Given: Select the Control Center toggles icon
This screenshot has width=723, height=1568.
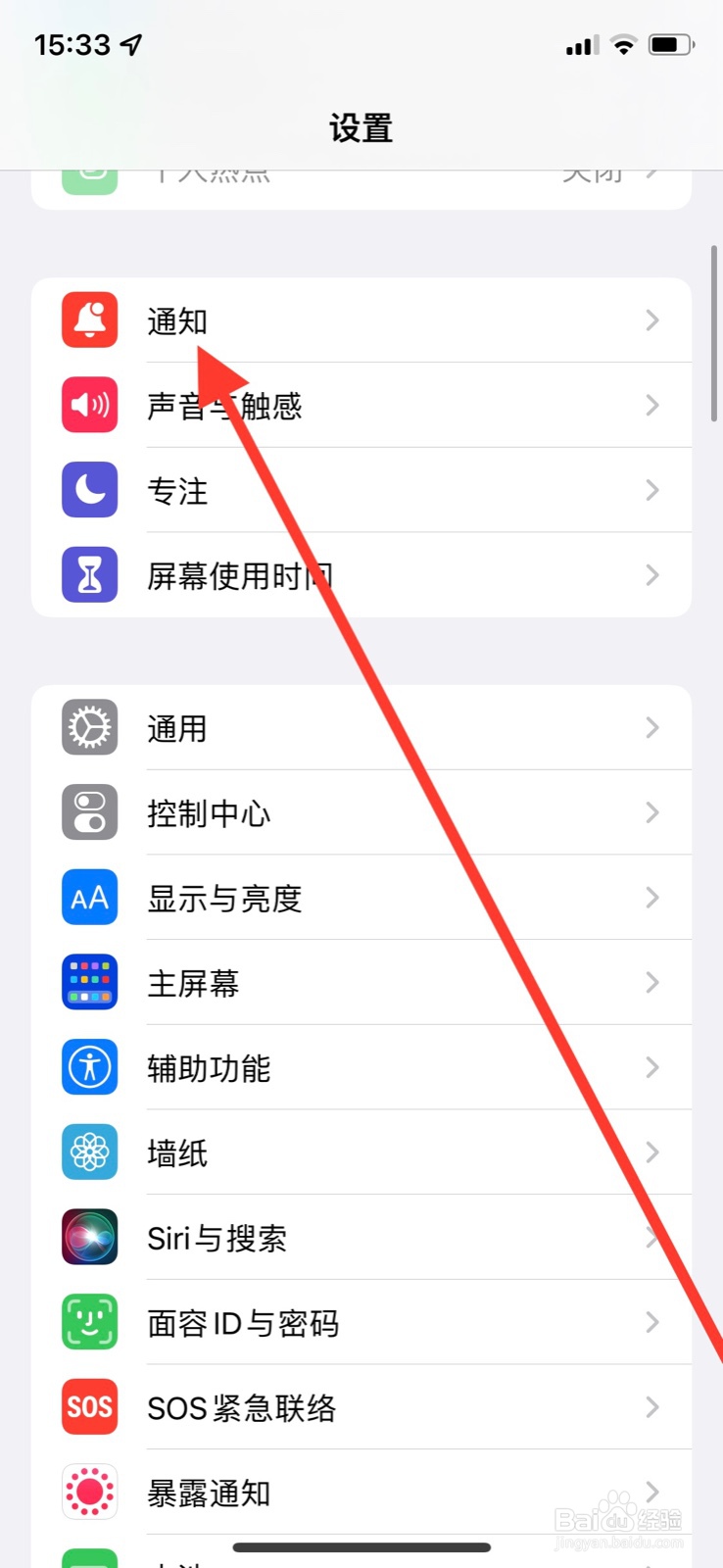Looking at the screenshot, I should (x=89, y=812).
